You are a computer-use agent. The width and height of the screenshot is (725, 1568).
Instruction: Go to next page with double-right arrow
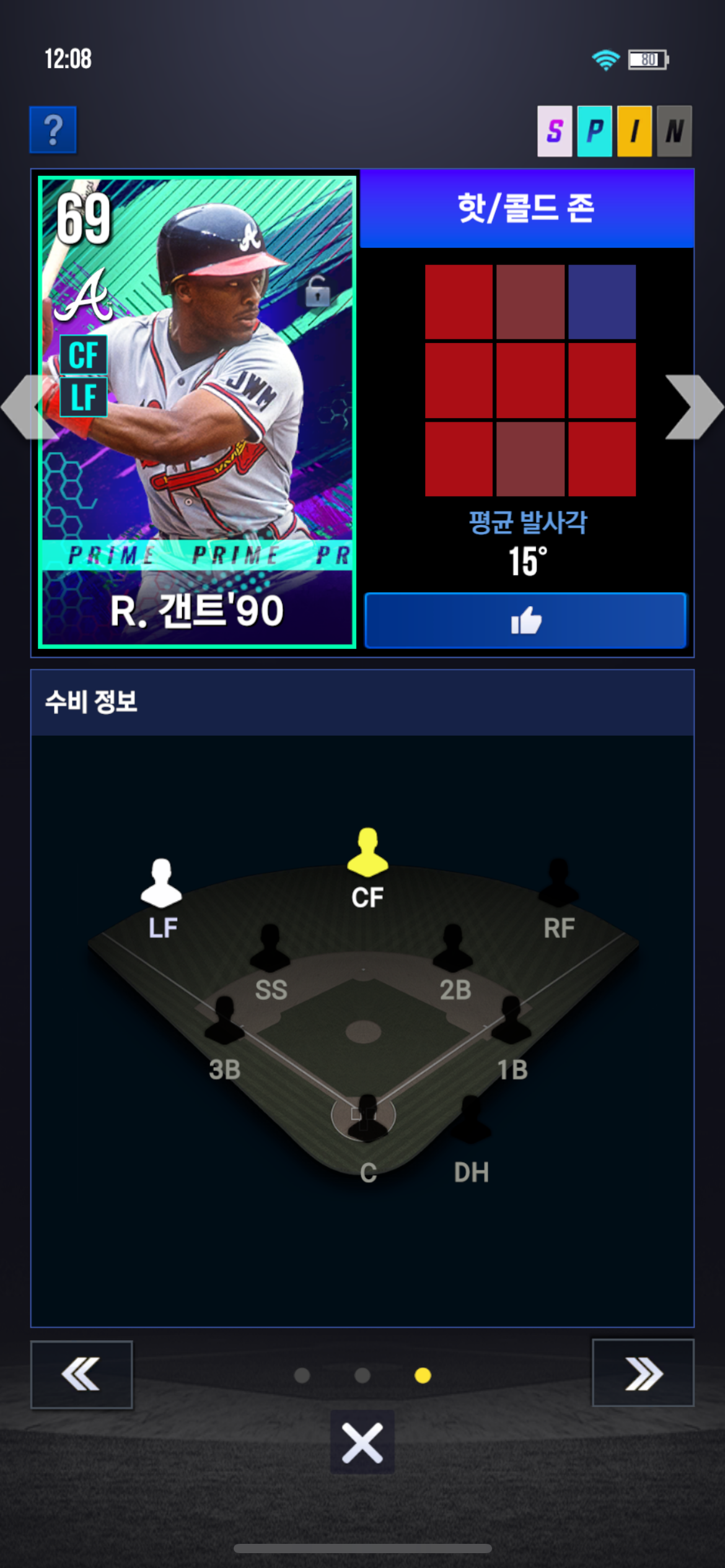coord(643,1373)
